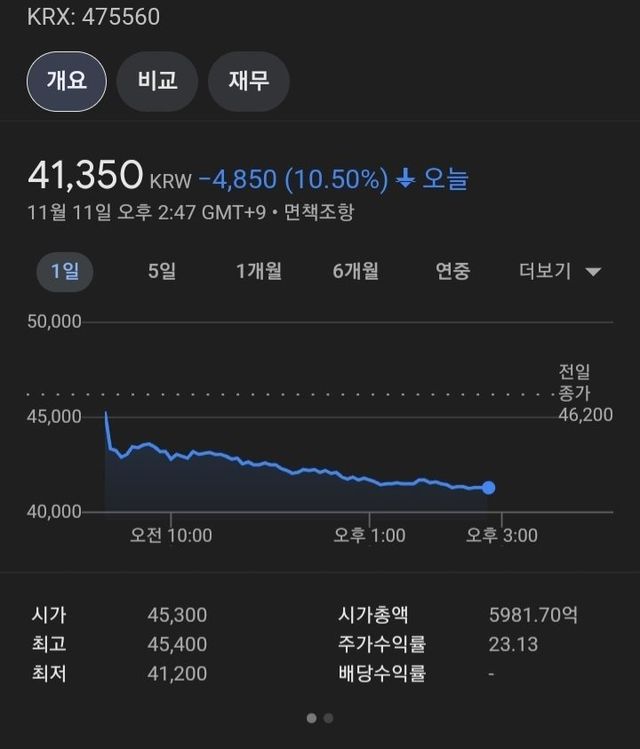This screenshot has height=749, width=640.
Task: Open the 면책조항 disclaimer link
Action: tap(319, 212)
